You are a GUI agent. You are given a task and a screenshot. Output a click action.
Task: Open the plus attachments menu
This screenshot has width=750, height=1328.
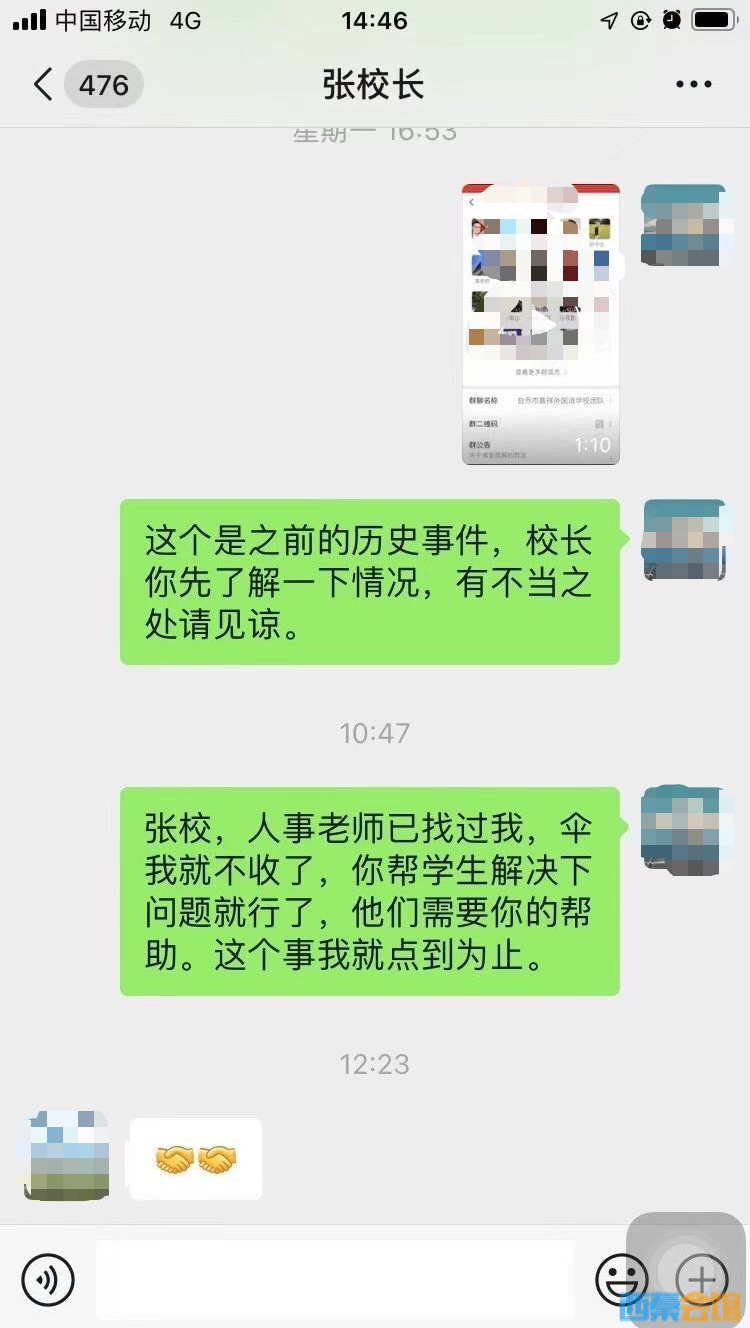[x=701, y=1278]
